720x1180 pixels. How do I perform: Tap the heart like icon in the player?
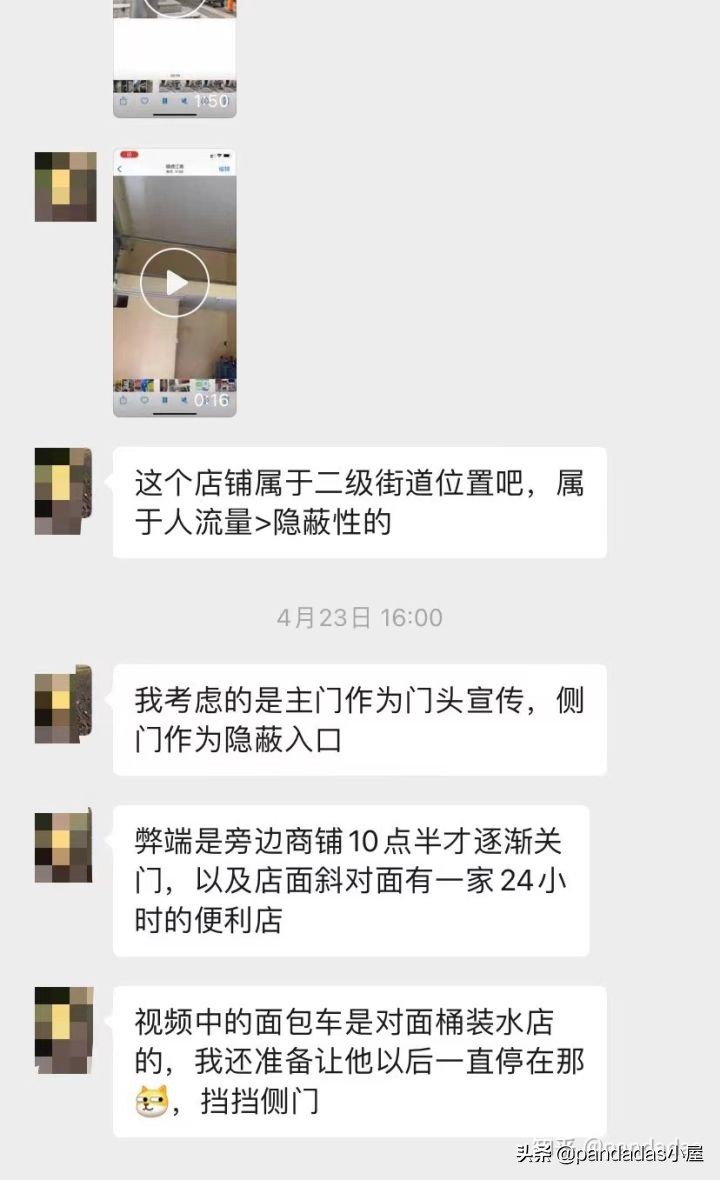tap(144, 400)
